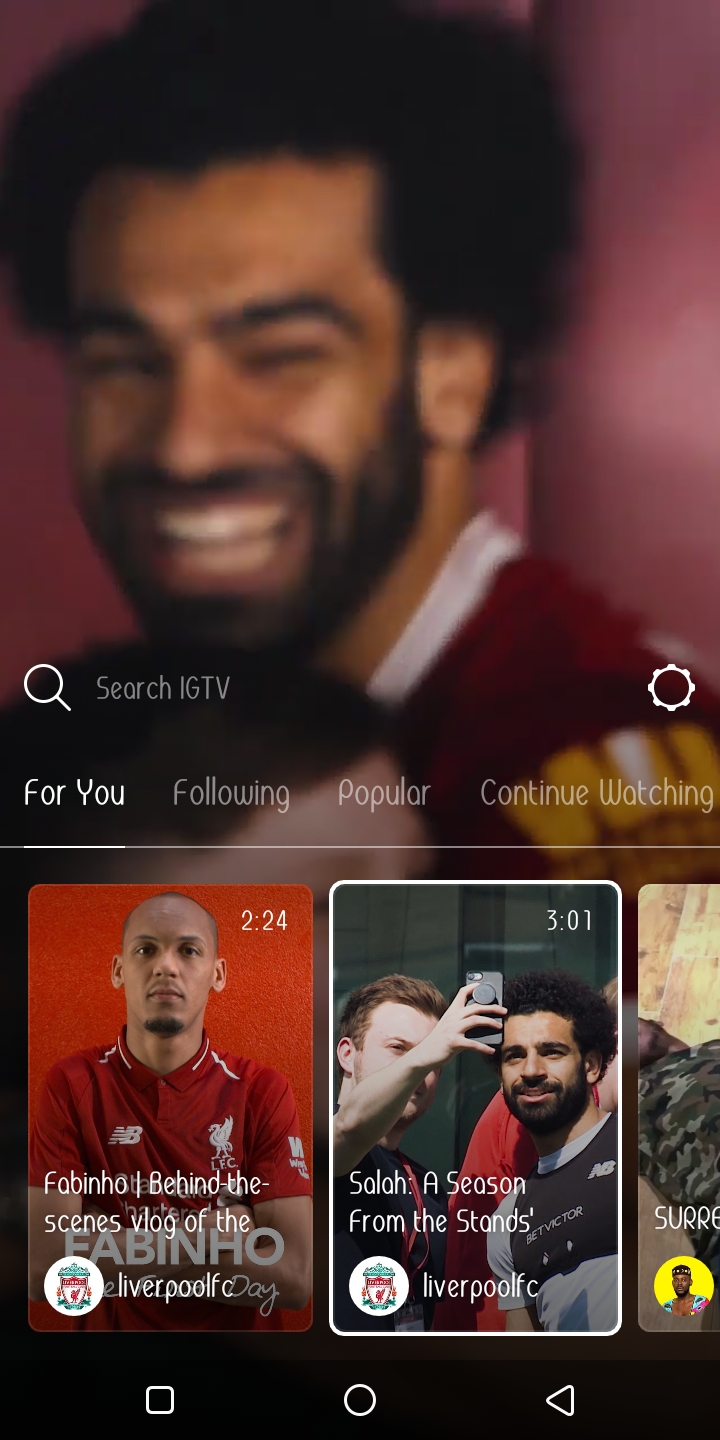
Task: Play Salah: A Season From the Stands
Action: point(475,1108)
